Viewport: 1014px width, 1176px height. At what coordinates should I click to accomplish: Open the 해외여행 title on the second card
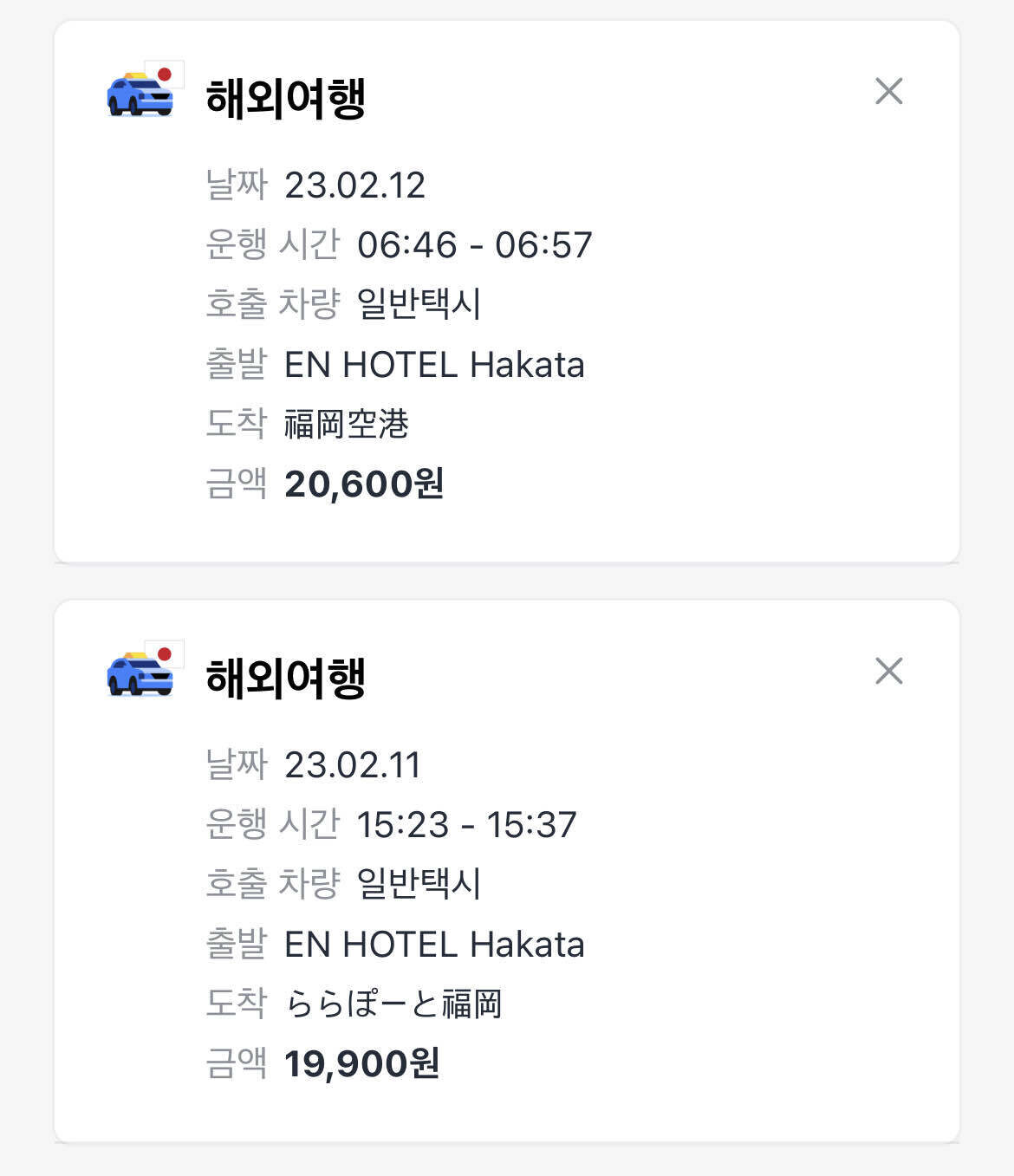coord(286,677)
